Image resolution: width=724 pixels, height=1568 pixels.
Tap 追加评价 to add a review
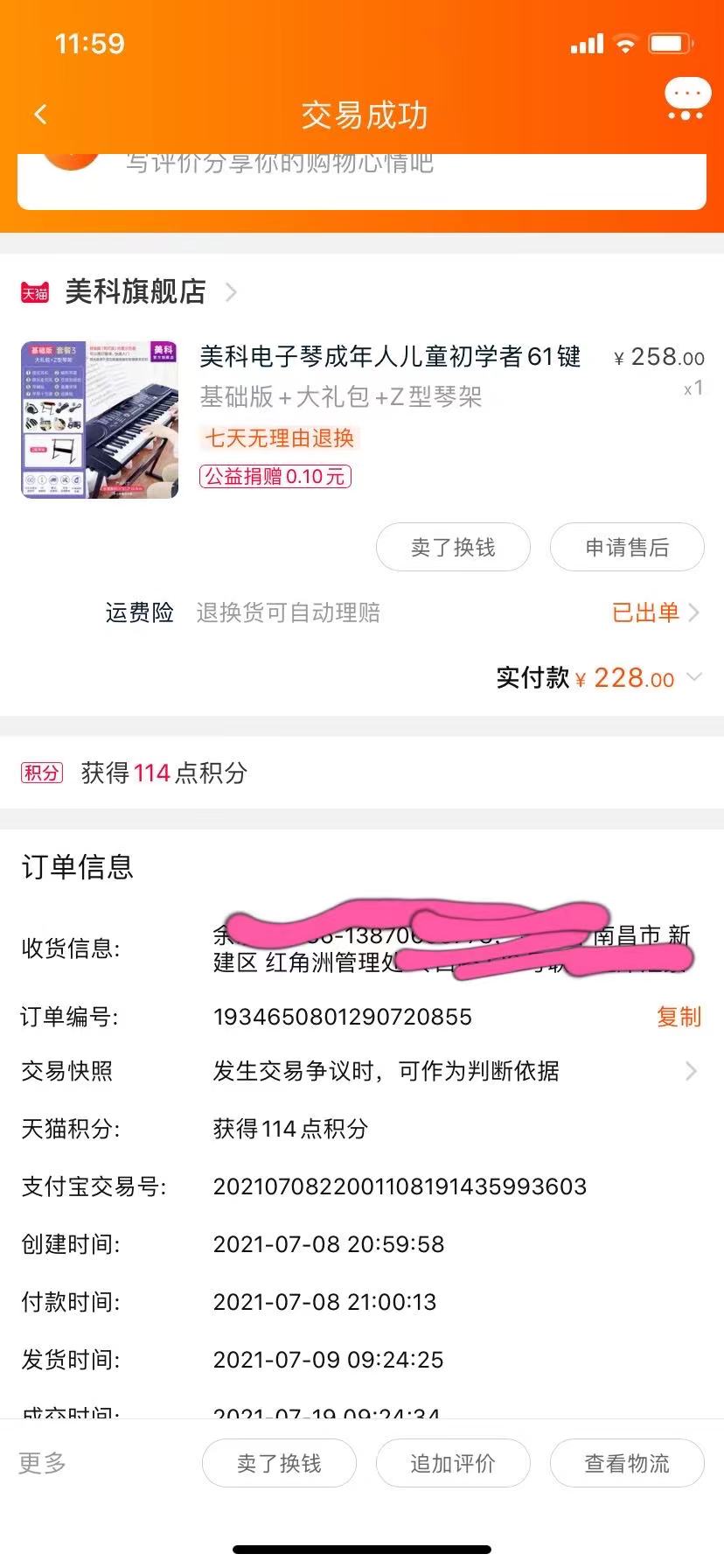[x=453, y=1463]
